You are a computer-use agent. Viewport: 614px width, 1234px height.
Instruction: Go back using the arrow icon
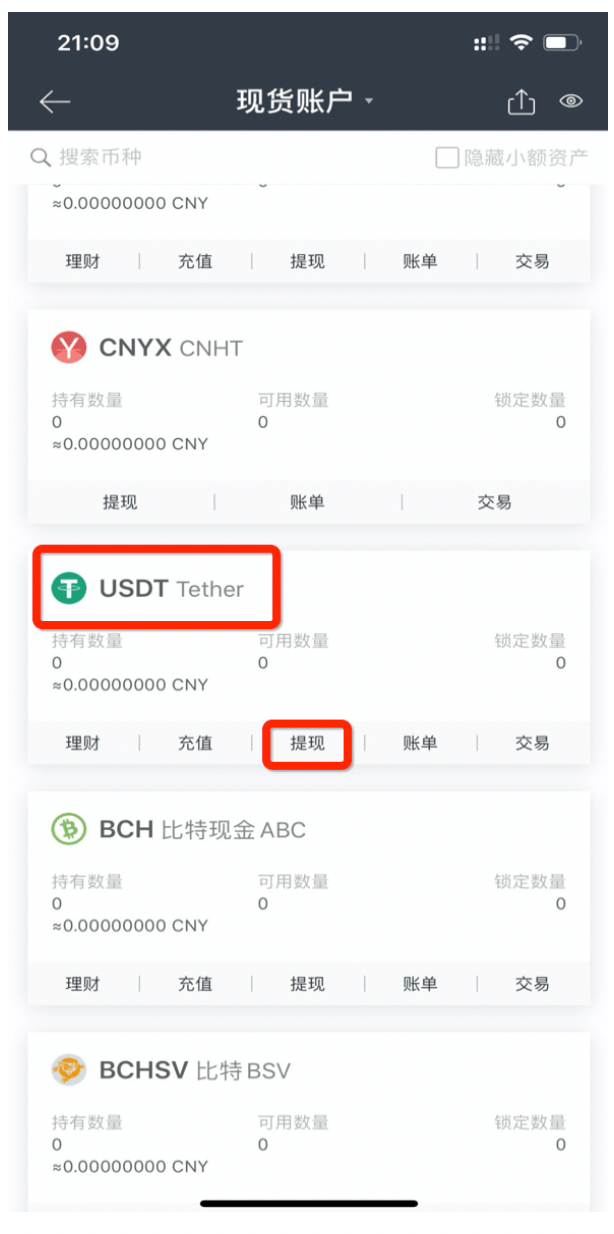[x=55, y=101]
